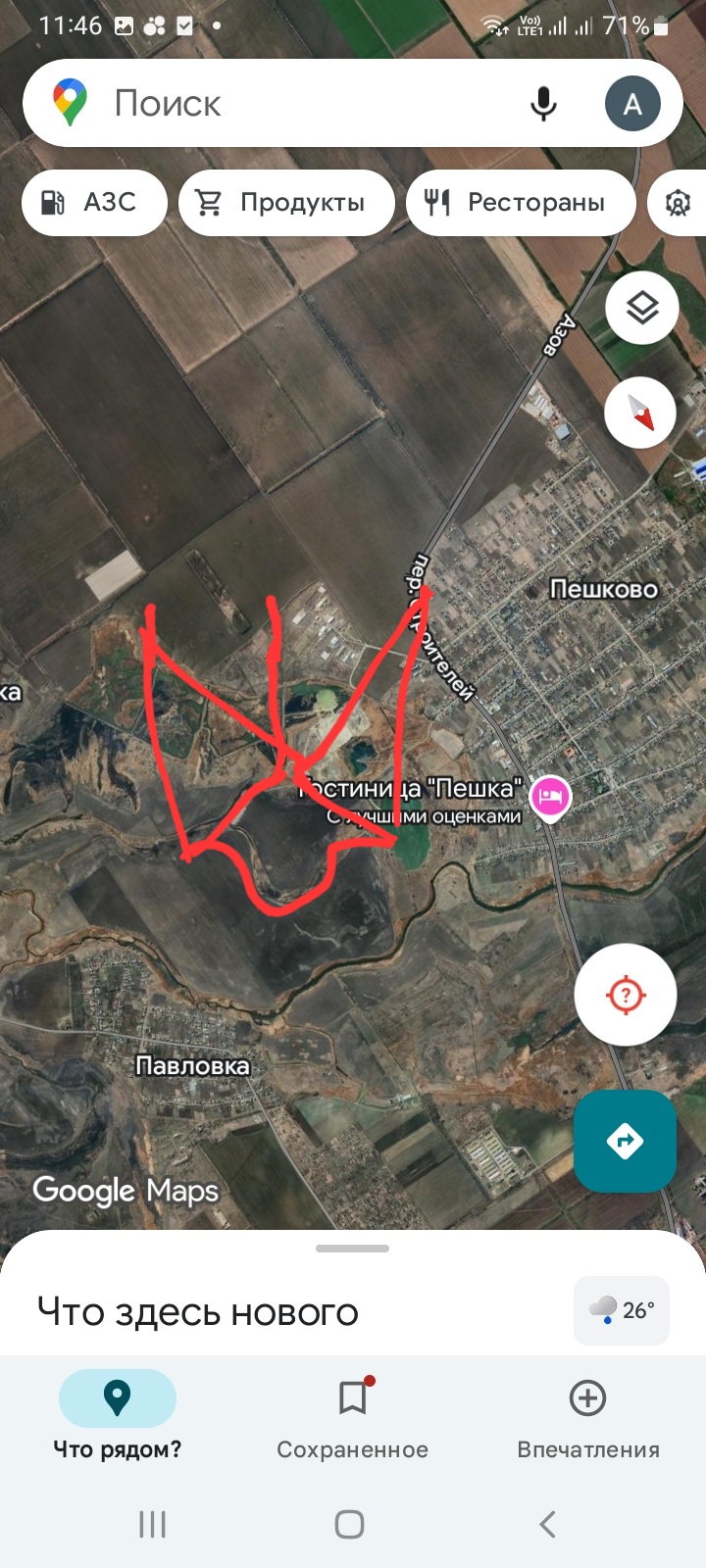
Task: Go back using the system back button
Action: click(x=547, y=1524)
